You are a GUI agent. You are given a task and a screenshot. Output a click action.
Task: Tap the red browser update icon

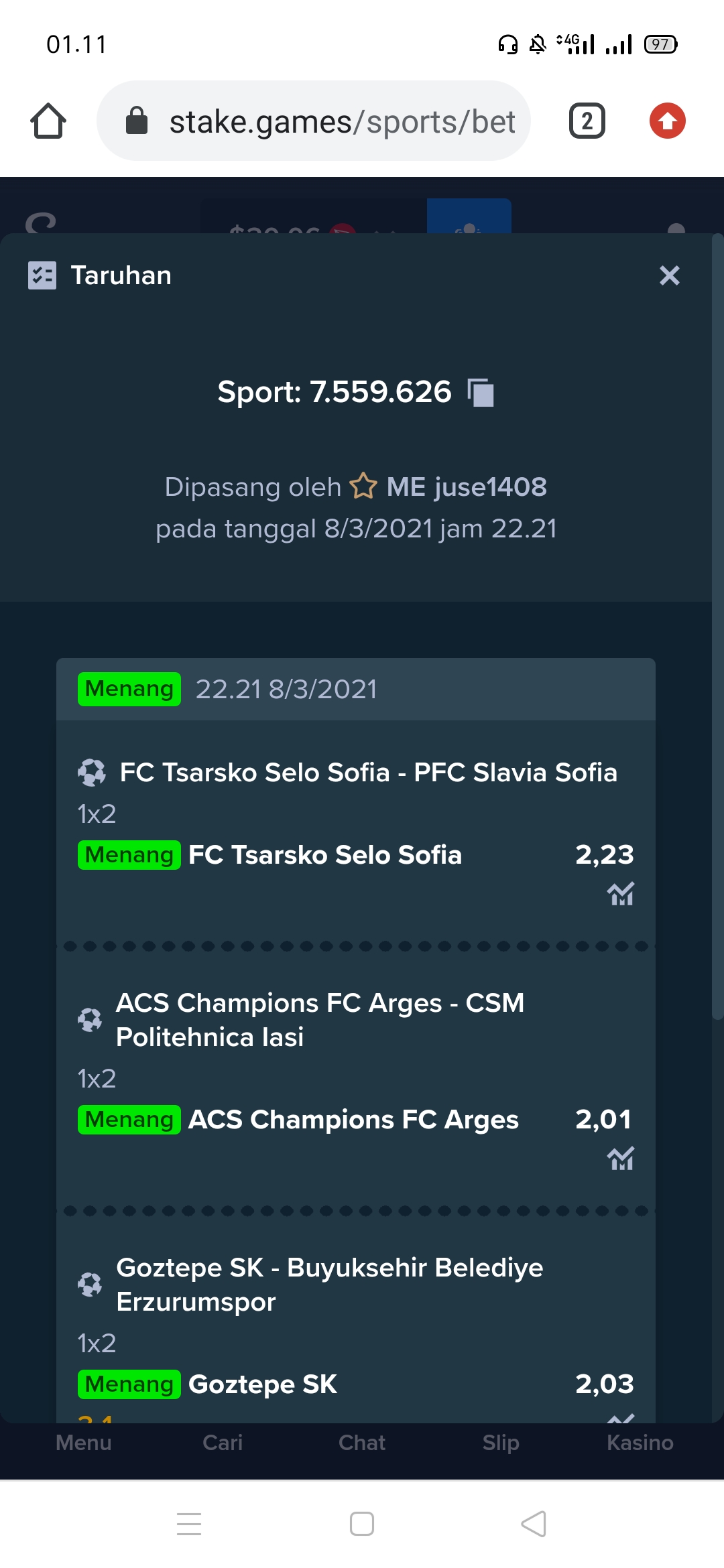tap(668, 121)
